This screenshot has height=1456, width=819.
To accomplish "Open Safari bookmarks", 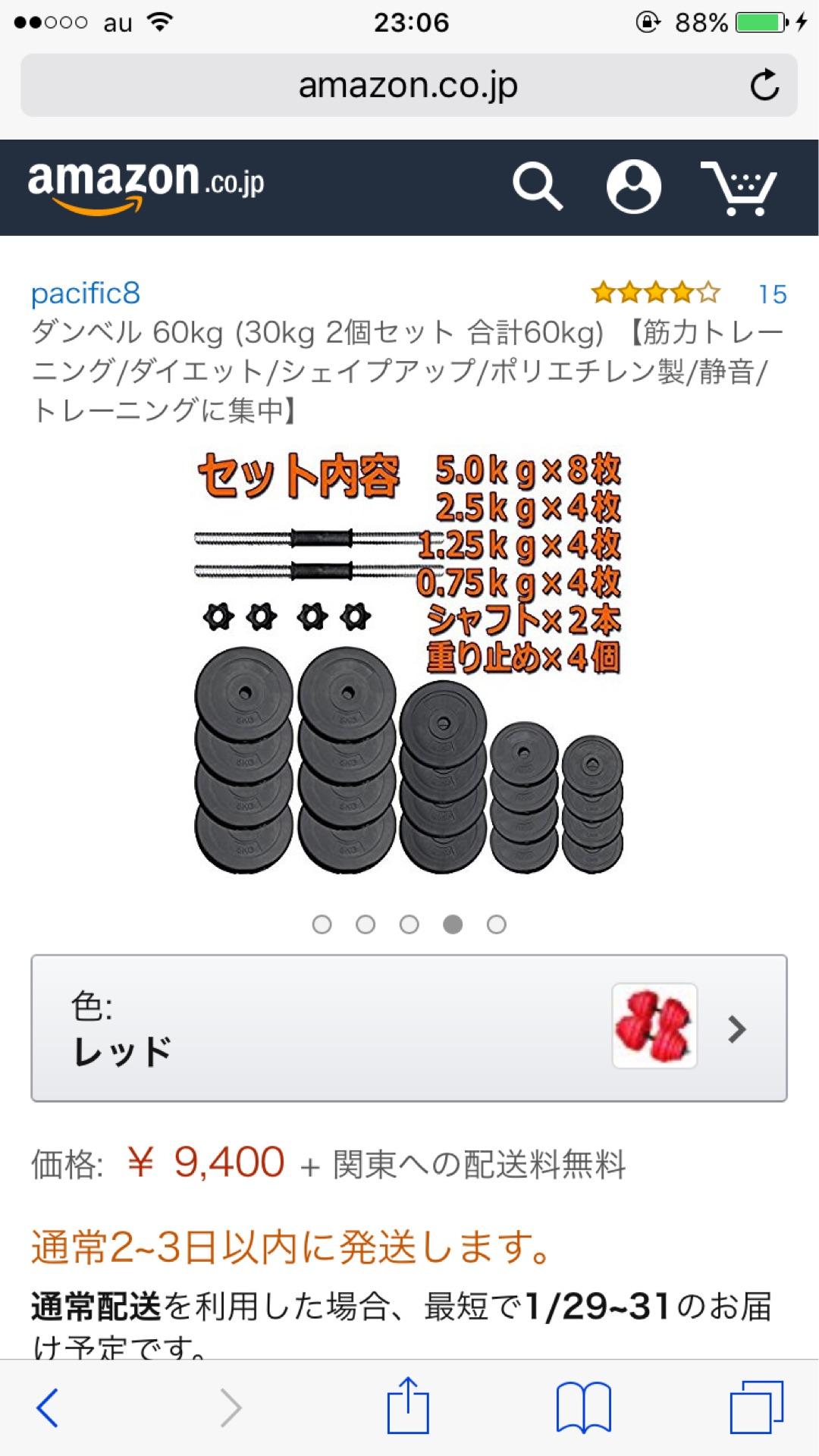I will (583, 1407).
